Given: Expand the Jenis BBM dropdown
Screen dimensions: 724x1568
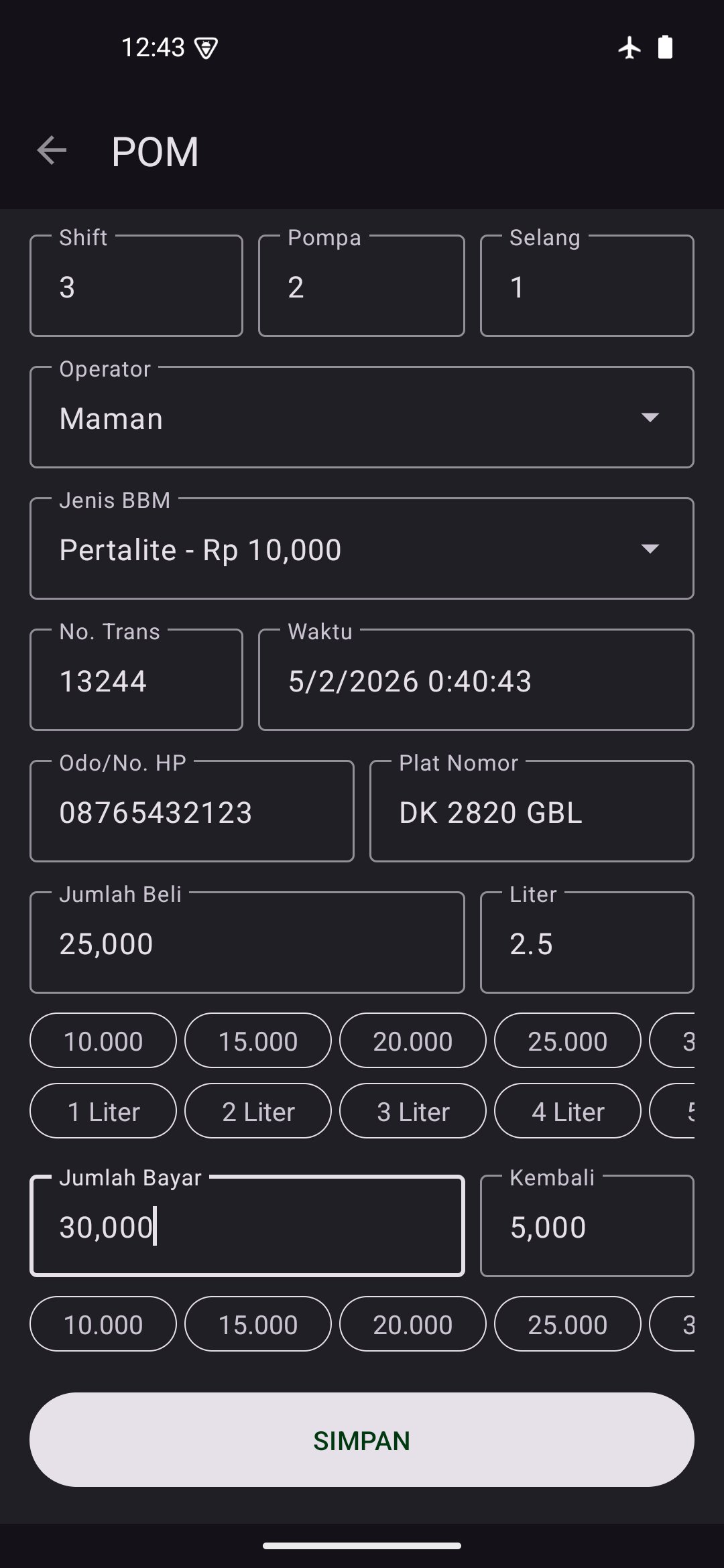Looking at the screenshot, I should click(361, 549).
